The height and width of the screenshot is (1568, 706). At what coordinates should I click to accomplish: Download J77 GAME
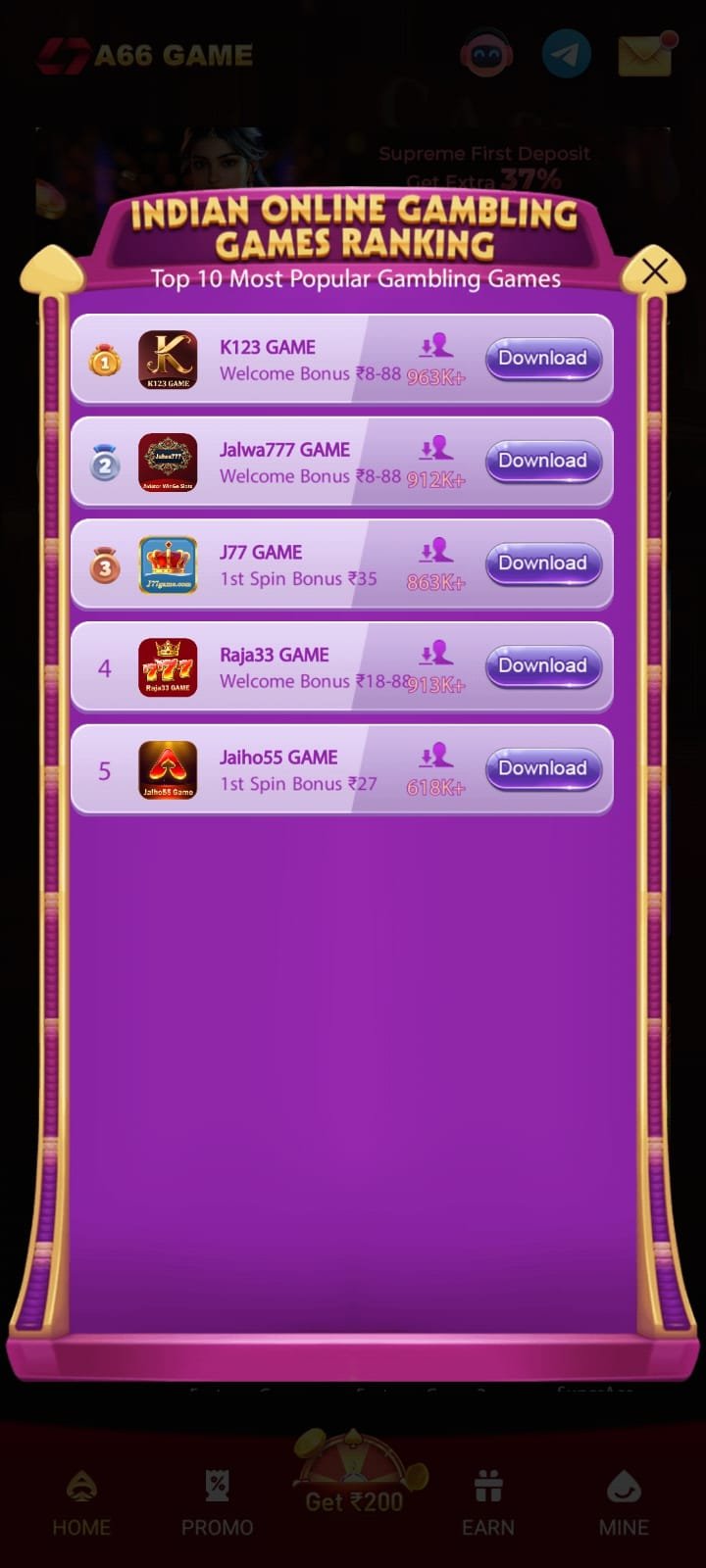(x=542, y=563)
